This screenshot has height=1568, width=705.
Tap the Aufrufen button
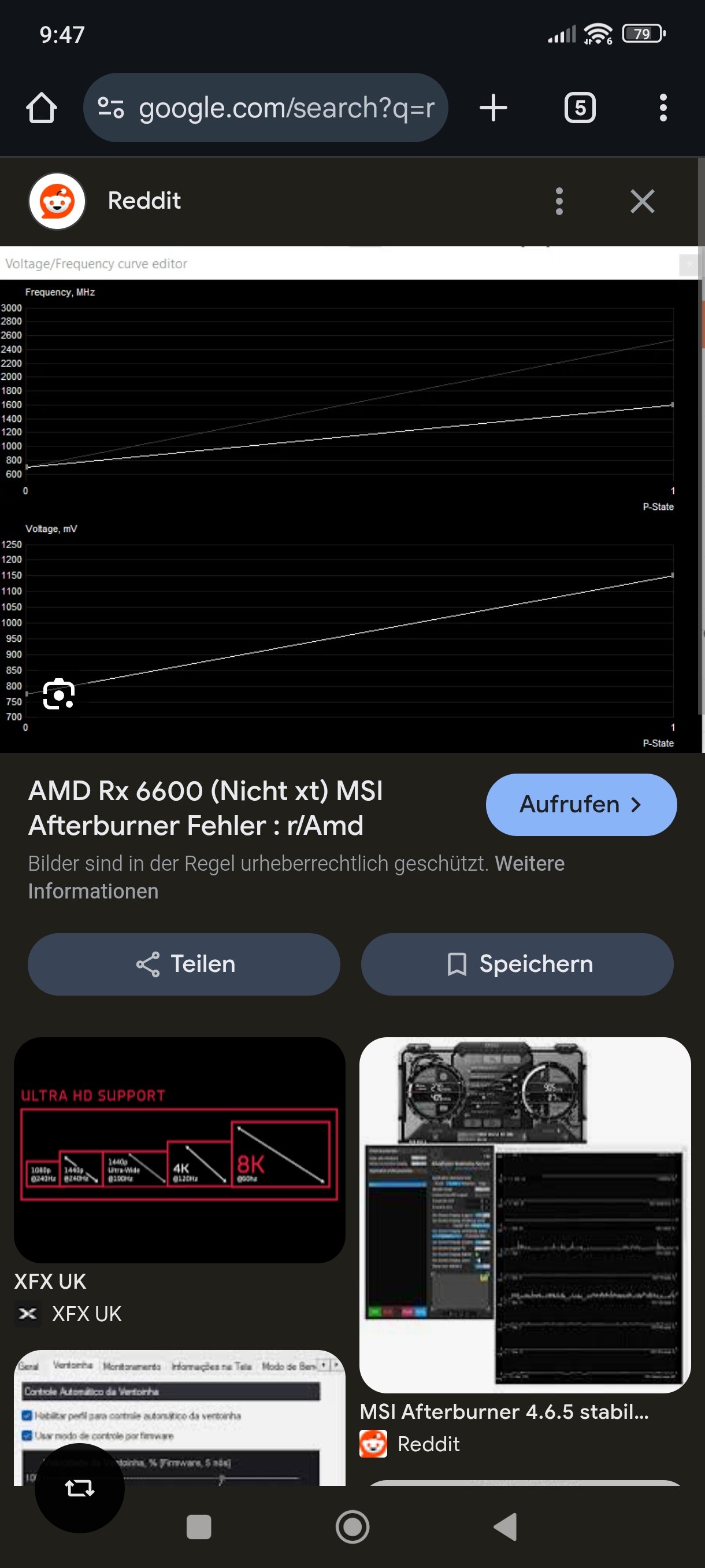[580, 804]
